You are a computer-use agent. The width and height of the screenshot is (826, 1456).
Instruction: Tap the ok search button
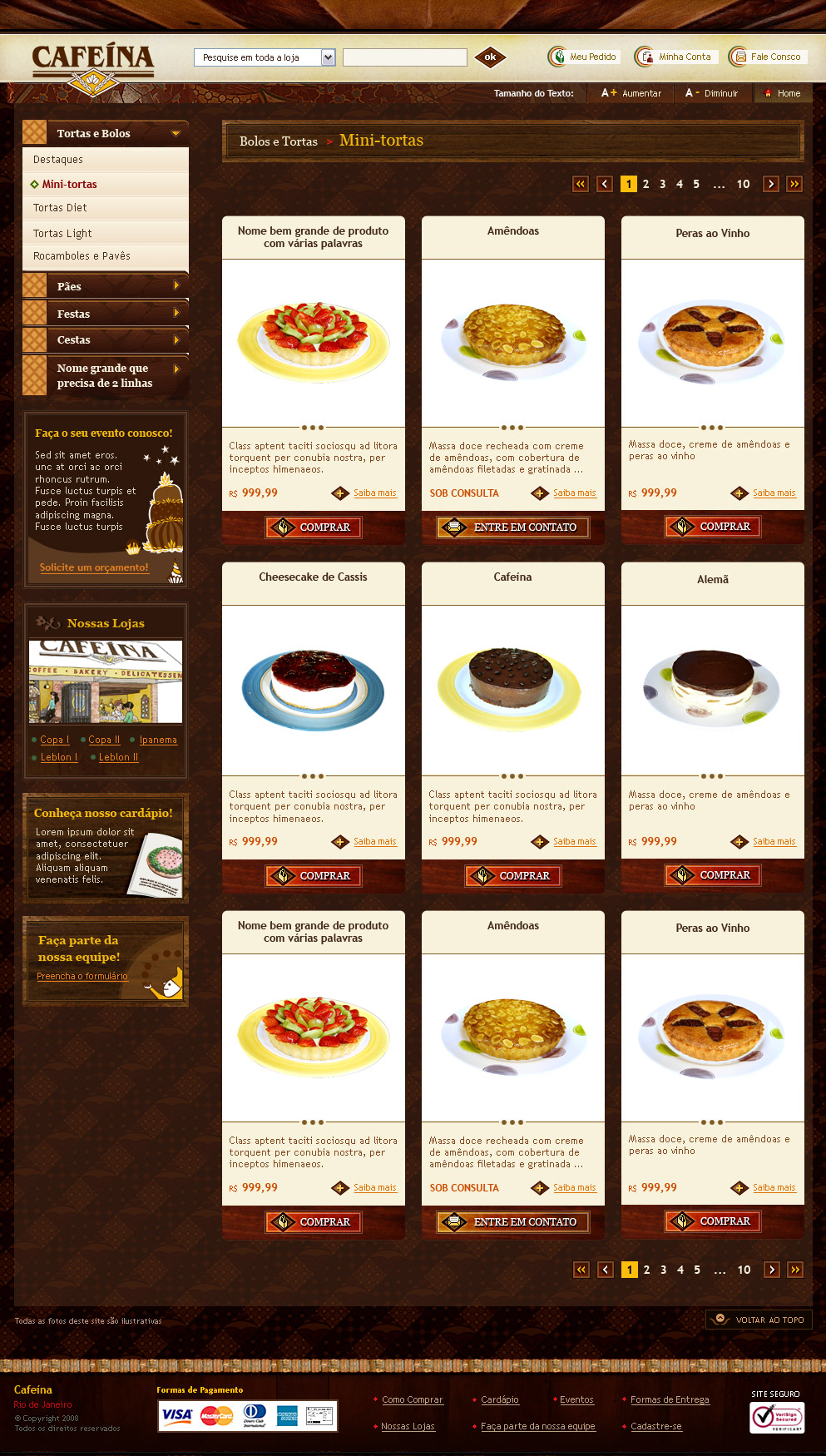tap(490, 57)
